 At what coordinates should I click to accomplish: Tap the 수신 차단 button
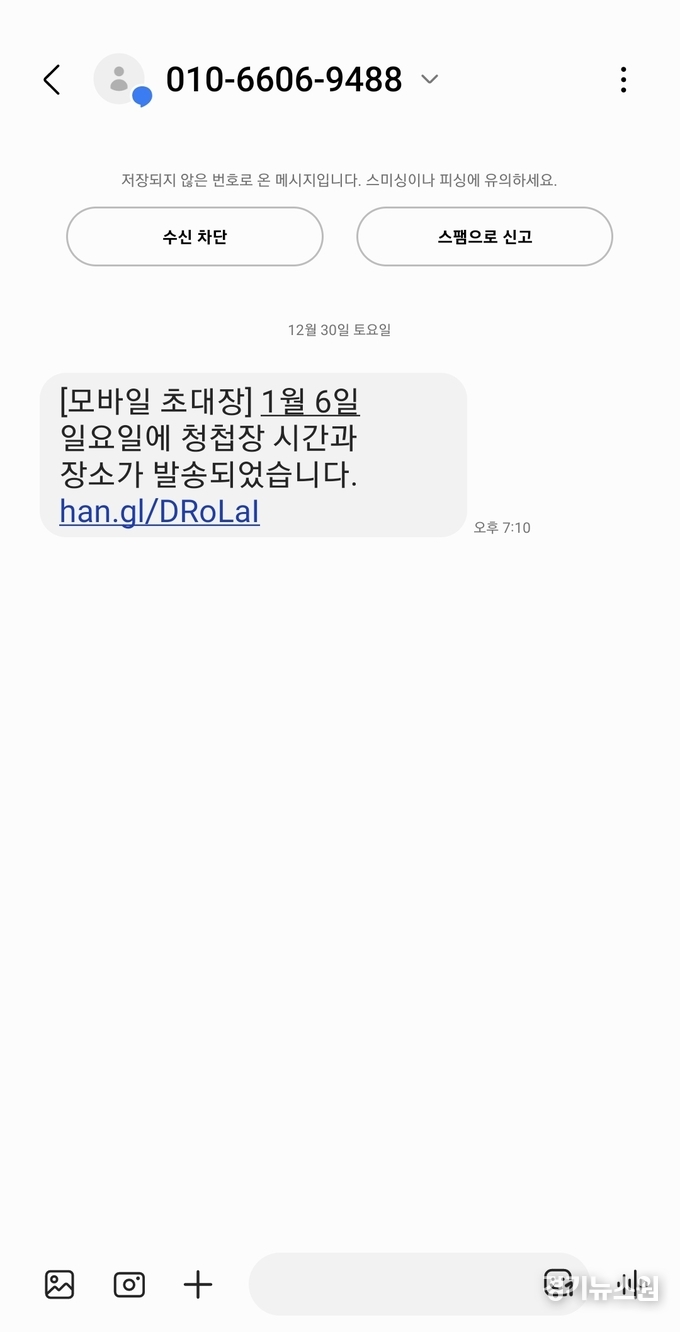coord(195,237)
